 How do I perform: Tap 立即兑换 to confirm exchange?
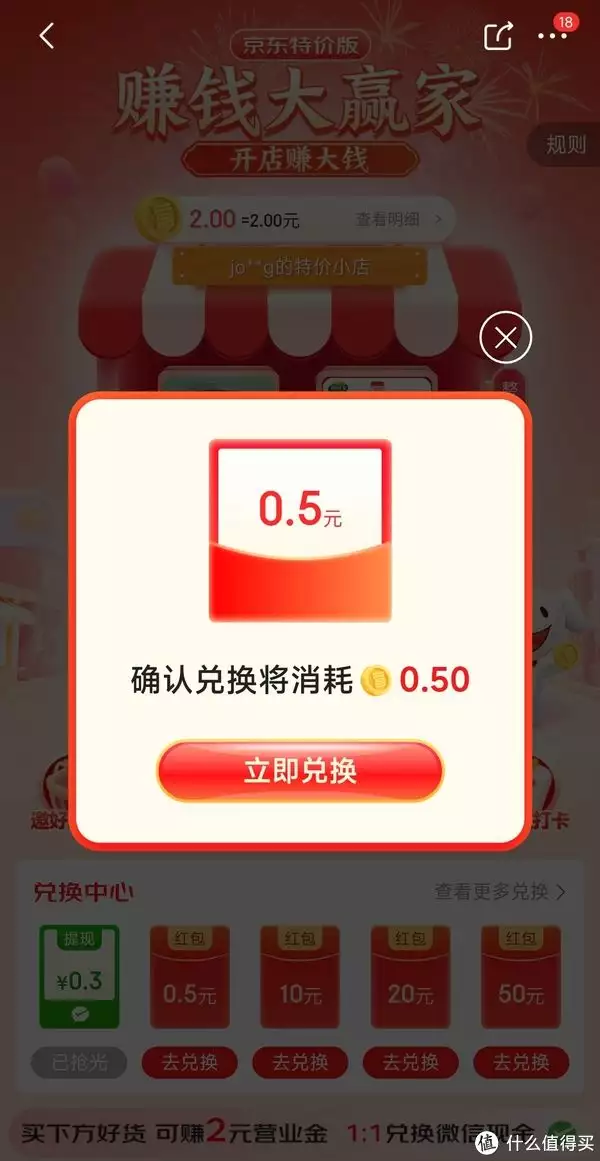point(299,771)
